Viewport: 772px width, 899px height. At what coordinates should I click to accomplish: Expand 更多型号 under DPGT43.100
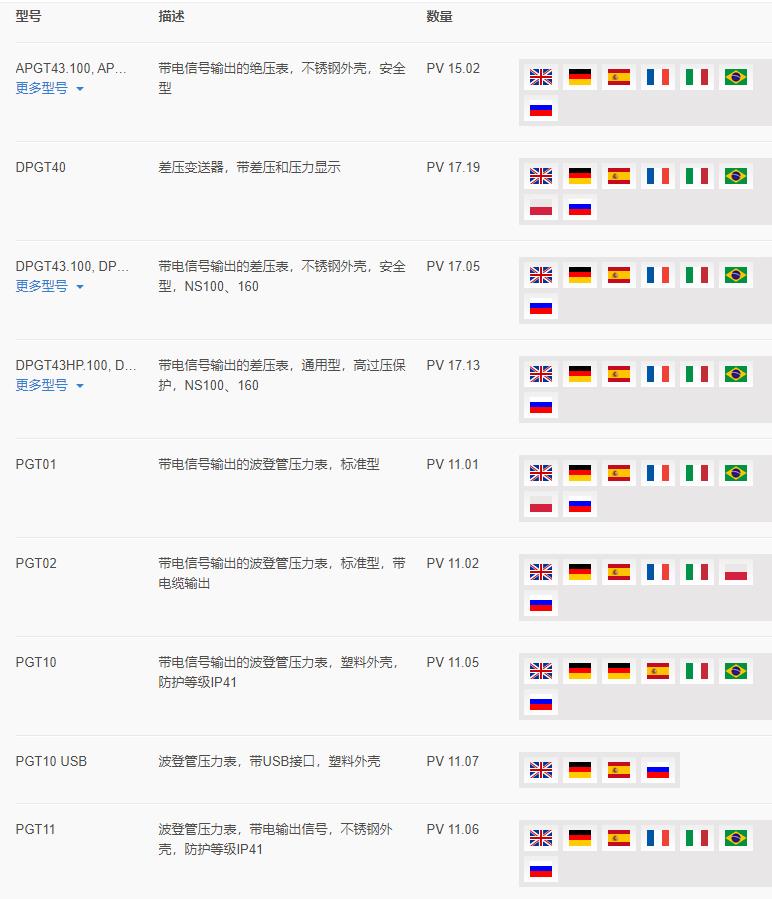pos(49,286)
